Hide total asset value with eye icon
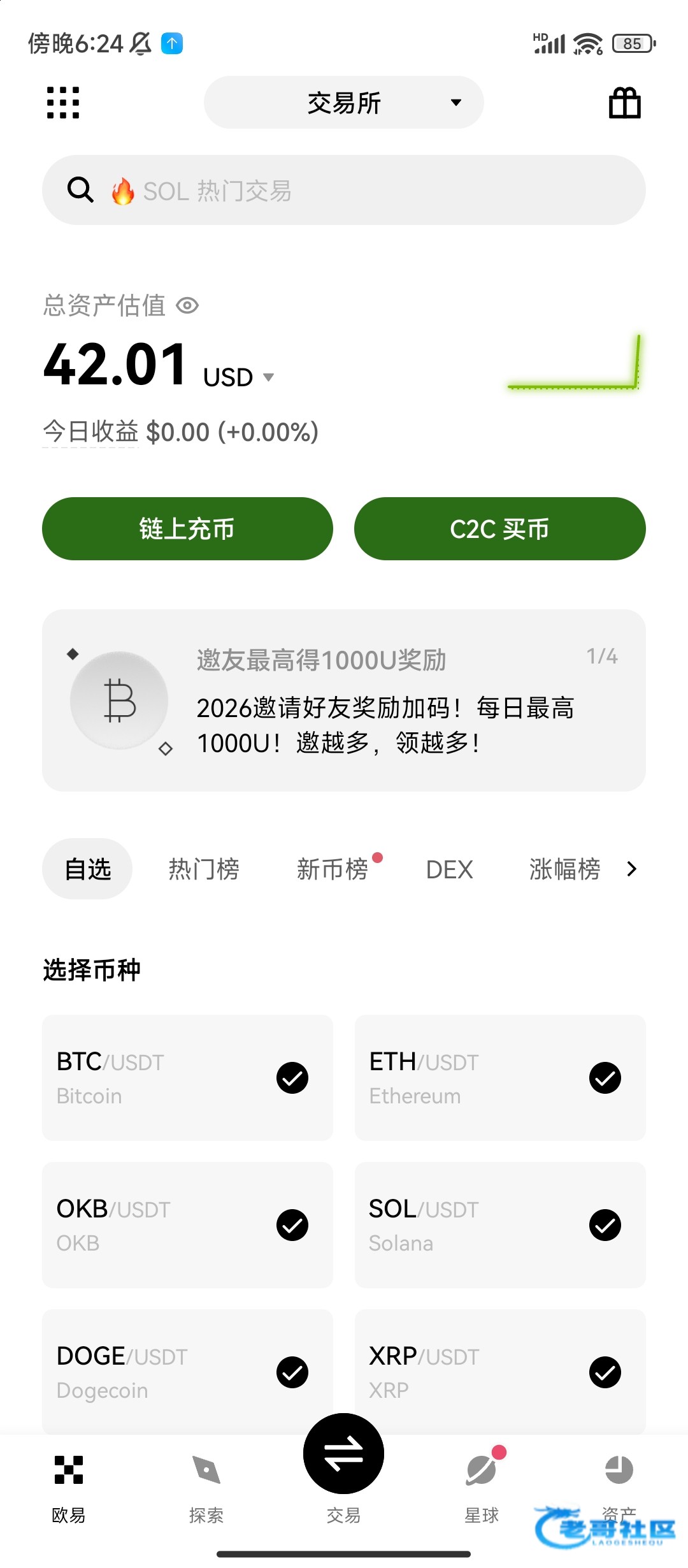688x1568 pixels. (187, 306)
